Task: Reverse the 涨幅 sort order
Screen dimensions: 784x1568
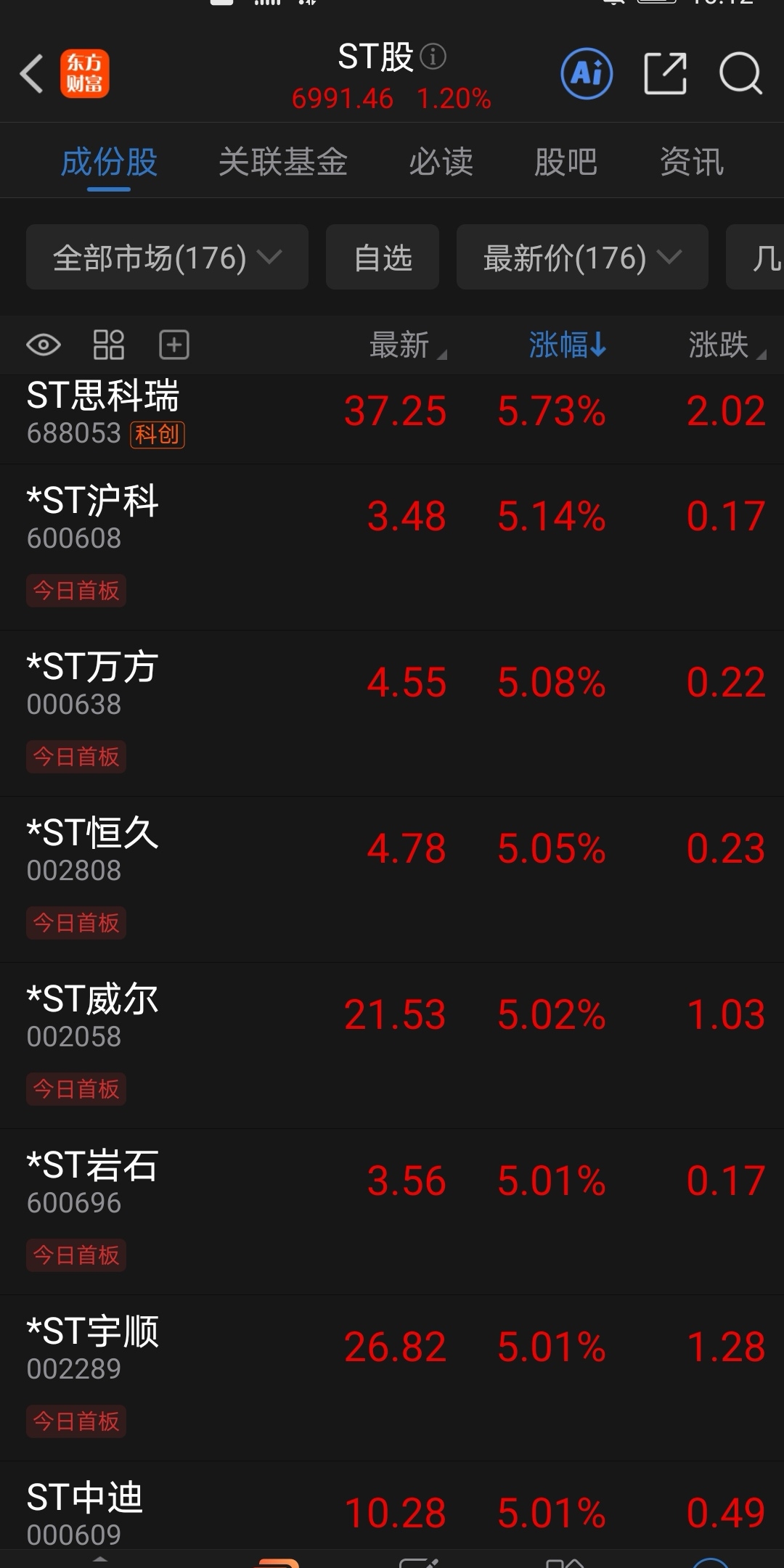Action: coord(566,345)
